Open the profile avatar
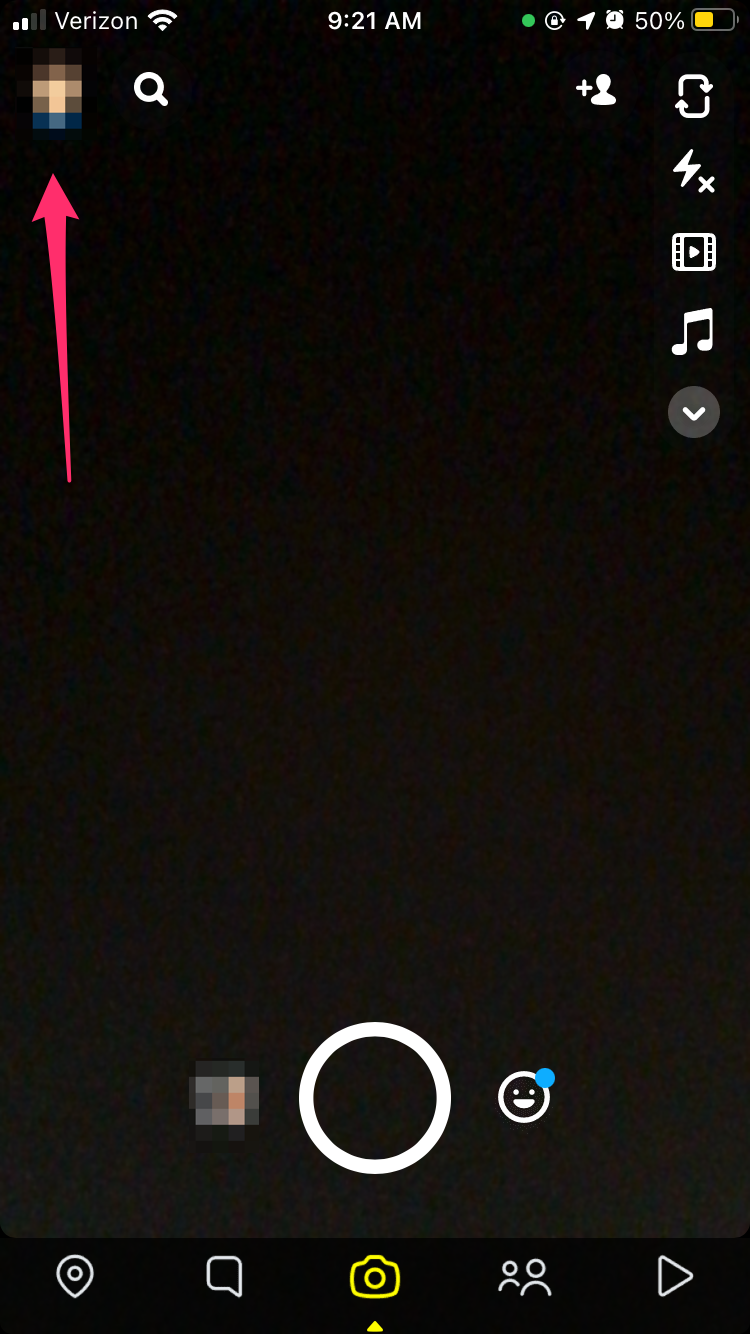Viewport: 750px width, 1334px height. tap(49, 89)
